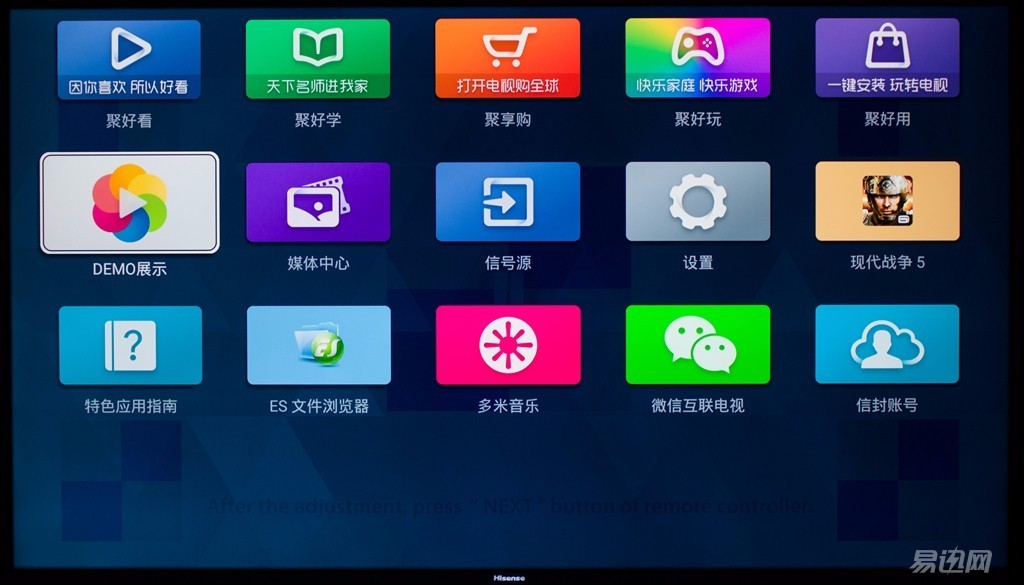Image resolution: width=1024 pixels, height=585 pixels.
Task: Open the 聚好用 app store
Action: pyautogui.click(x=887, y=59)
